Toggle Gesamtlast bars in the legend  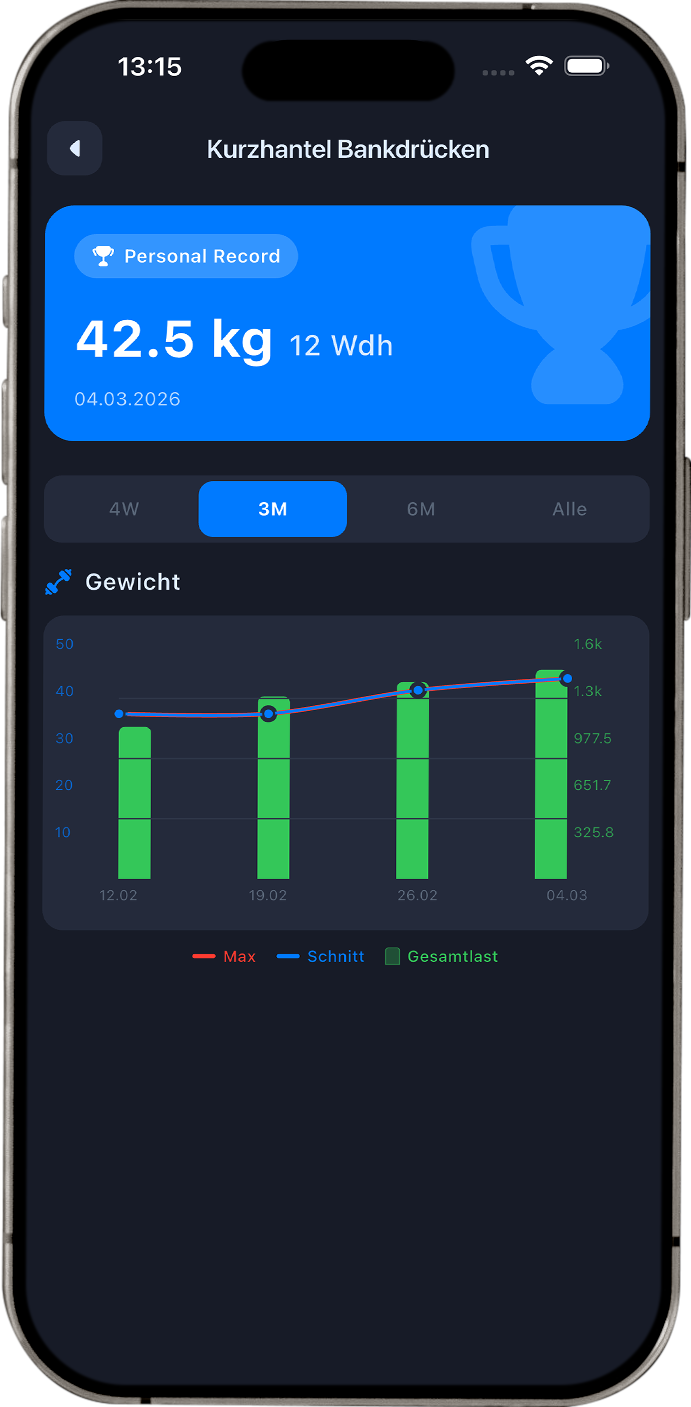[442, 957]
